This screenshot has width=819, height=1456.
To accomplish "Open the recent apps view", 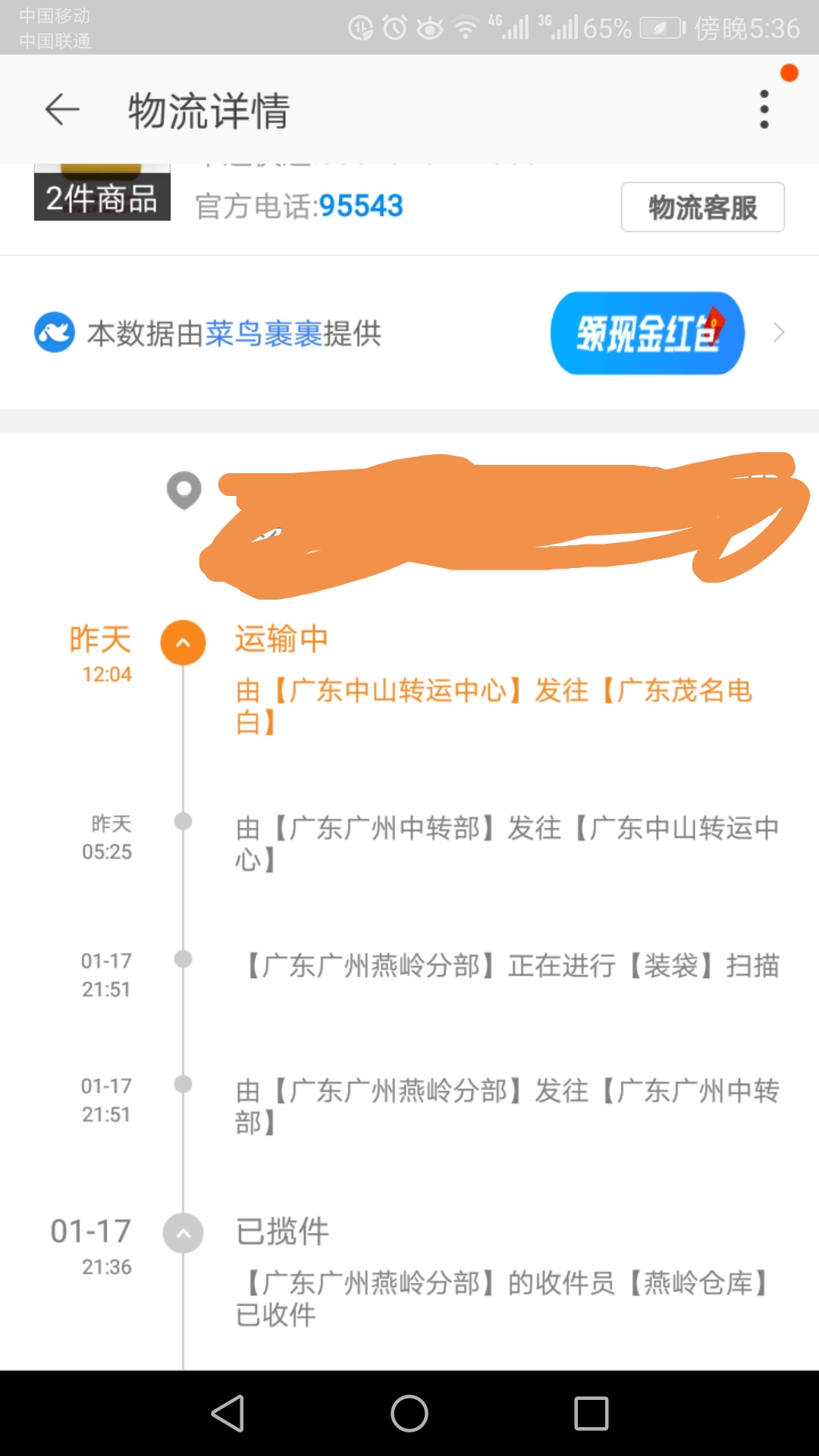I will click(x=591, y=1414).
